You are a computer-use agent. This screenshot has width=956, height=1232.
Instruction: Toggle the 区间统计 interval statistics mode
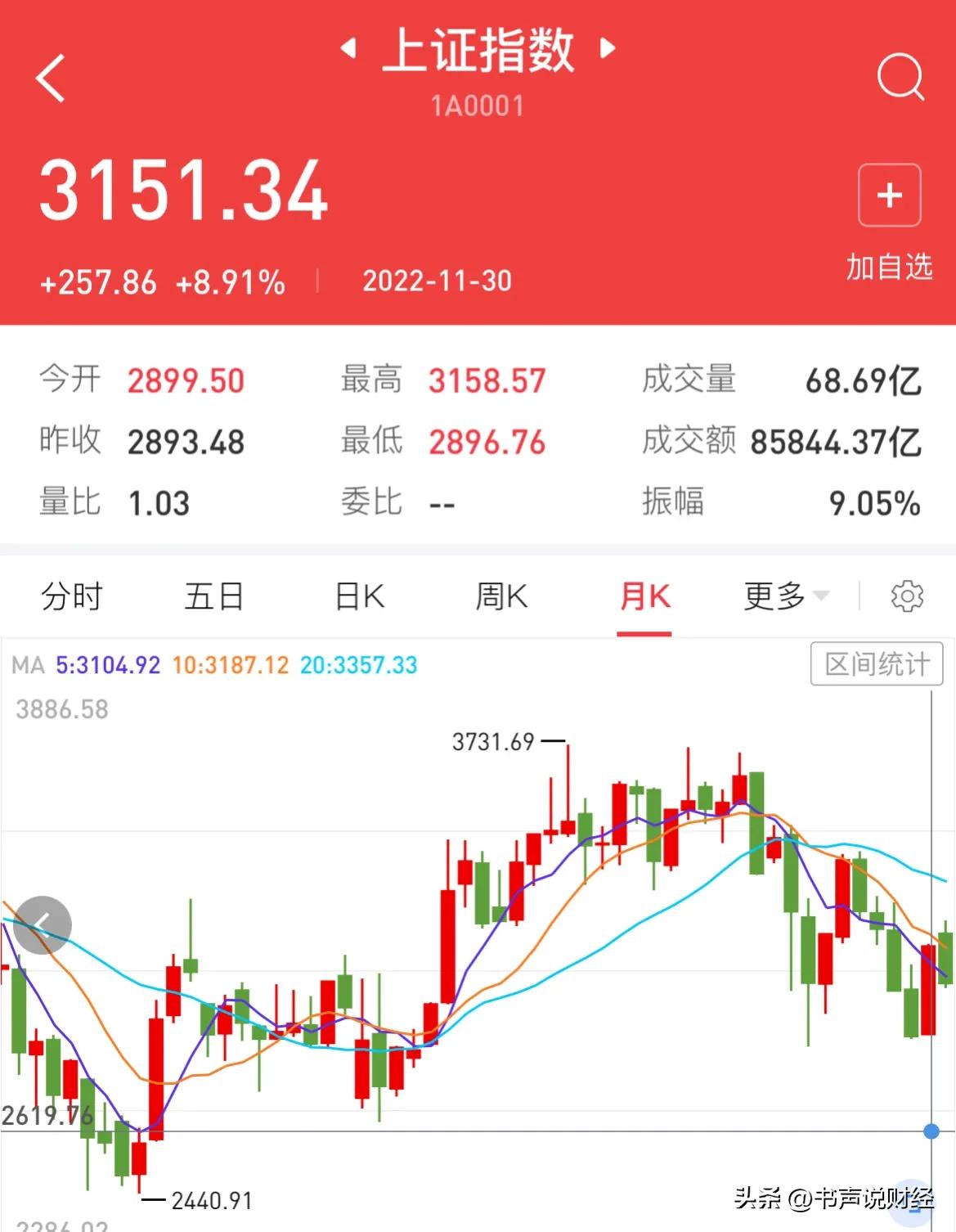click(876, 664)
